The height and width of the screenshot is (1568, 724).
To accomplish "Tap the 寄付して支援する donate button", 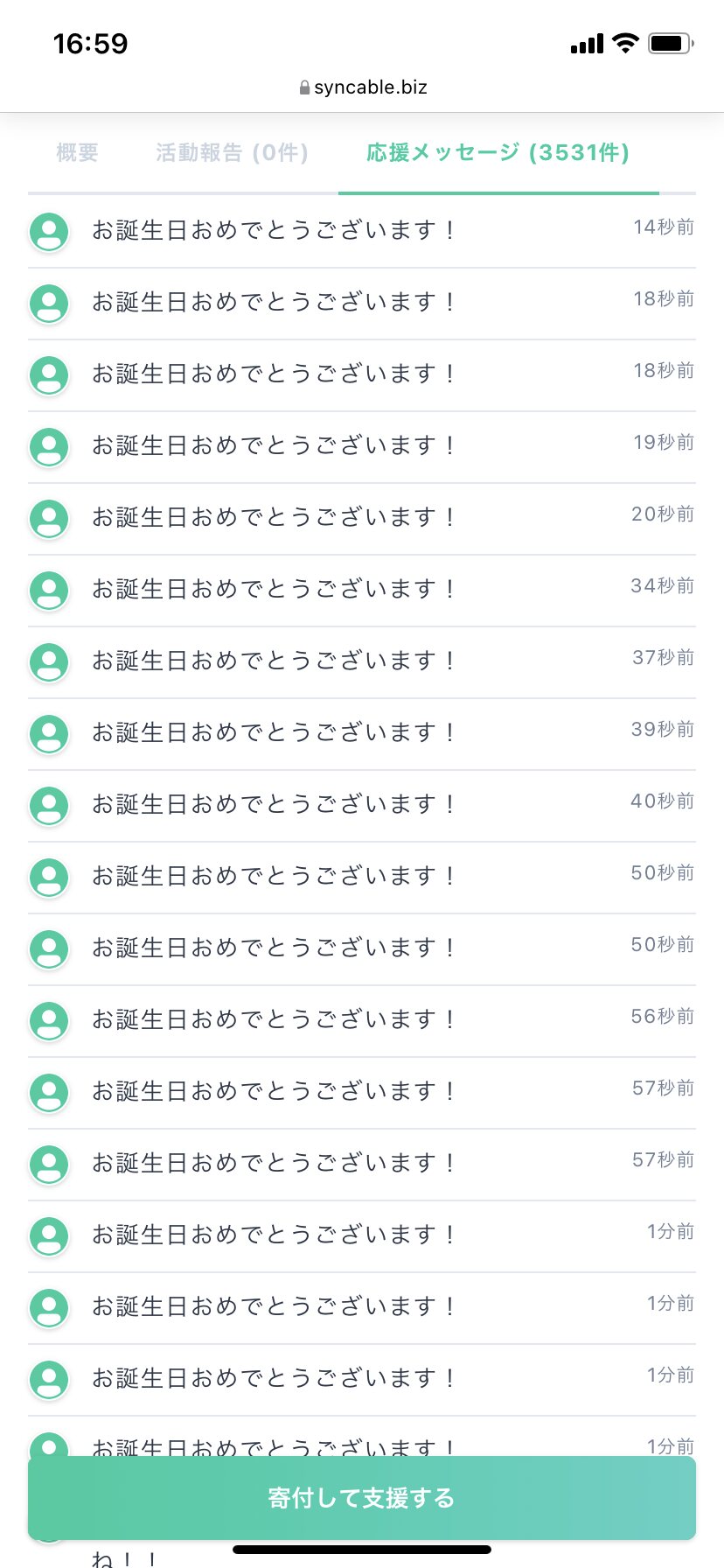I will [362, 1498].
